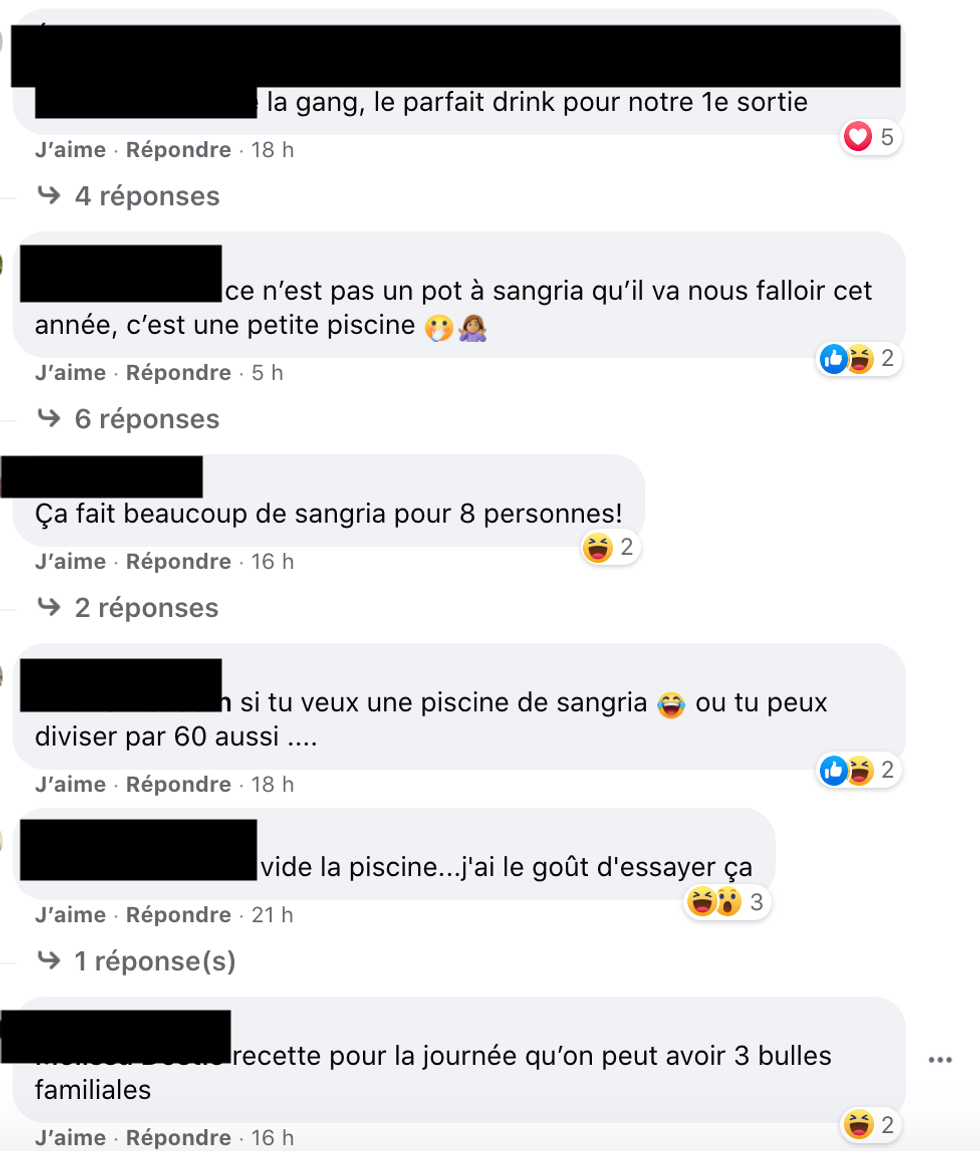980x1151 pixels.
Task: View the 5 heart reactions on la gang comment
Action: coord(871,138)
